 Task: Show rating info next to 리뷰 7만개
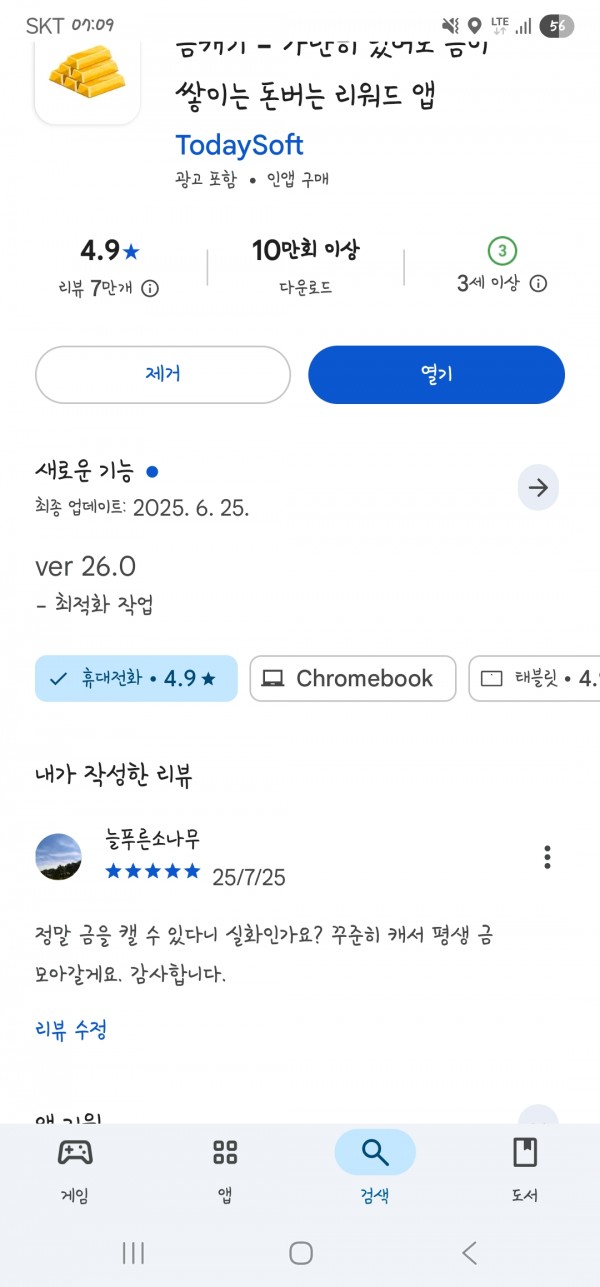[x=150, y=288]
